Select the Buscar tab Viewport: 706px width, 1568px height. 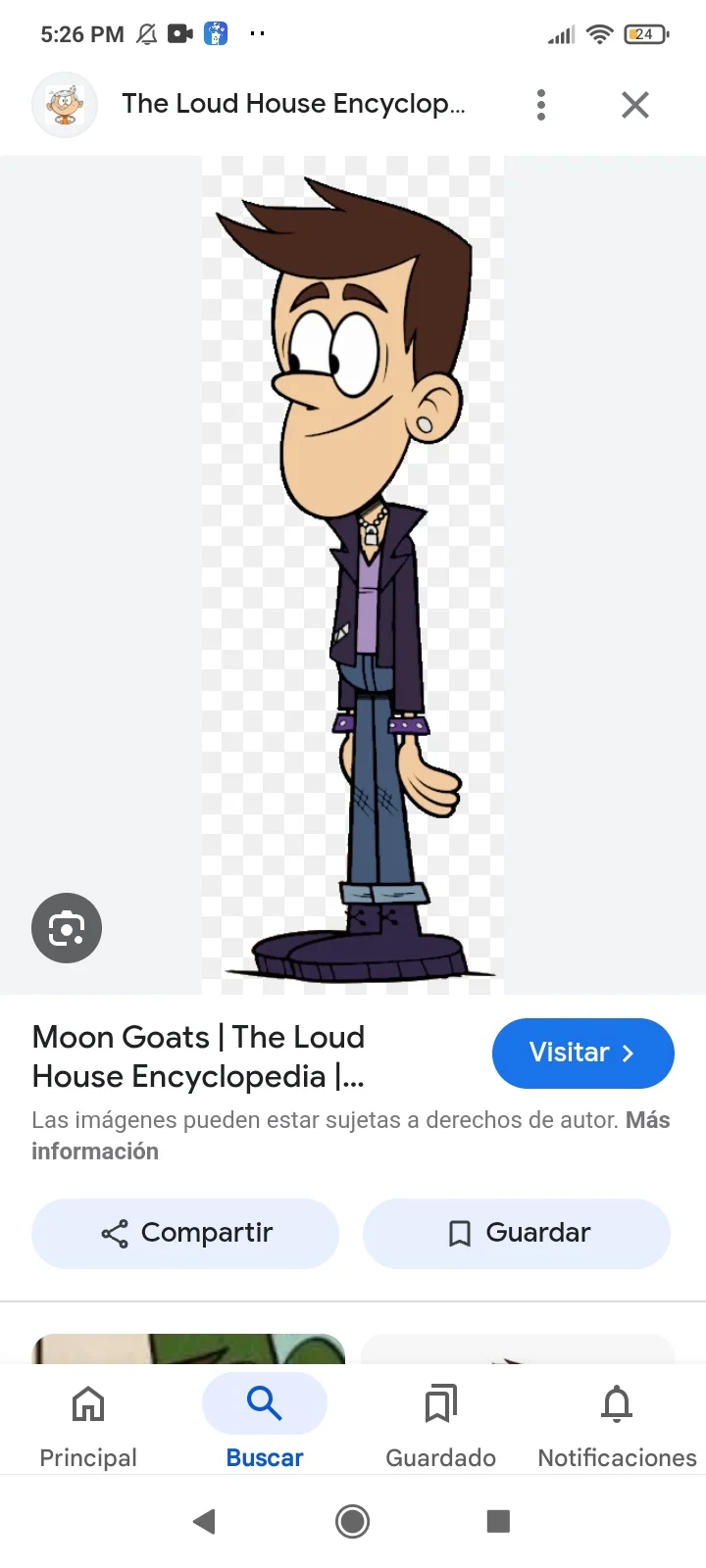pyautogui.click(x=265, y=1421)
